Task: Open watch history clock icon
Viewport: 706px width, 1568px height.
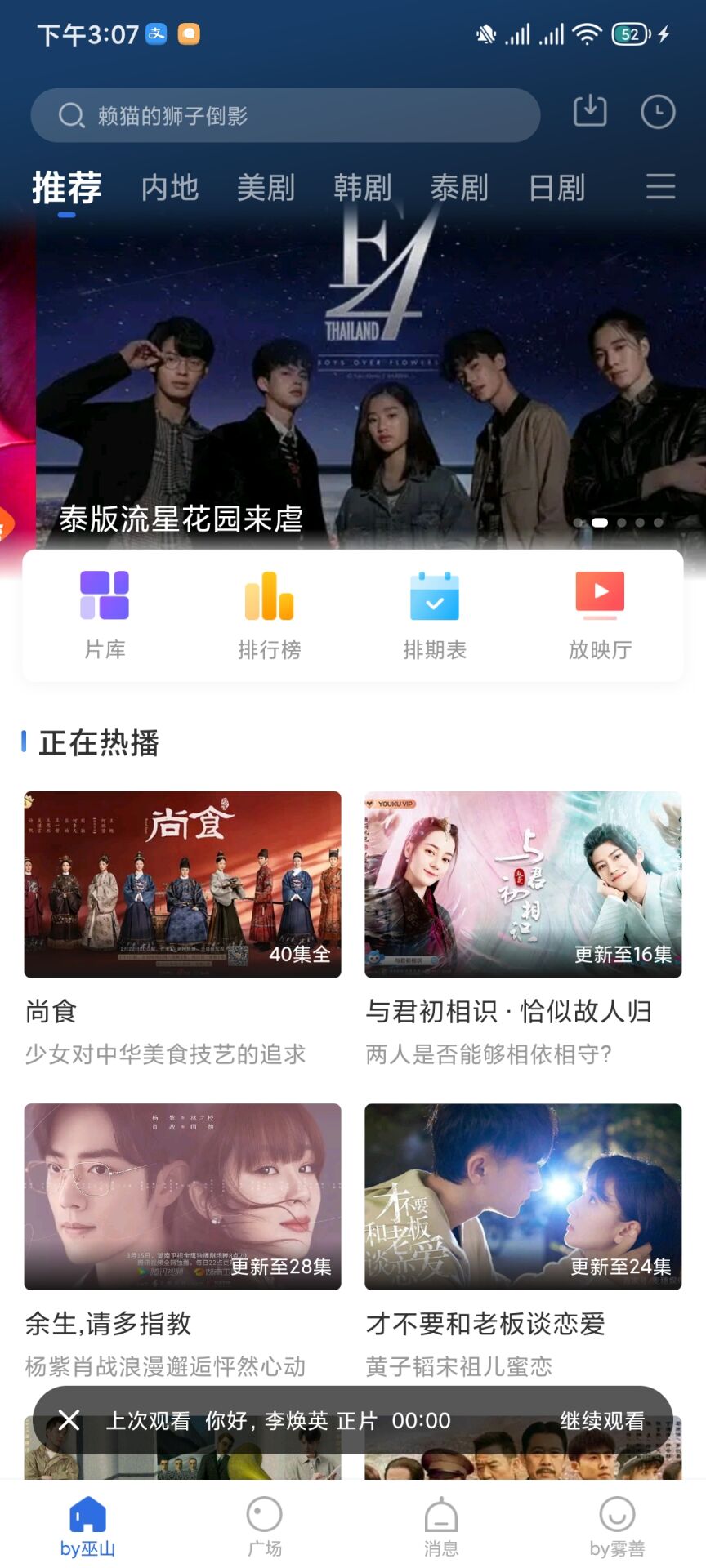Action: click(x=658, y=112)
